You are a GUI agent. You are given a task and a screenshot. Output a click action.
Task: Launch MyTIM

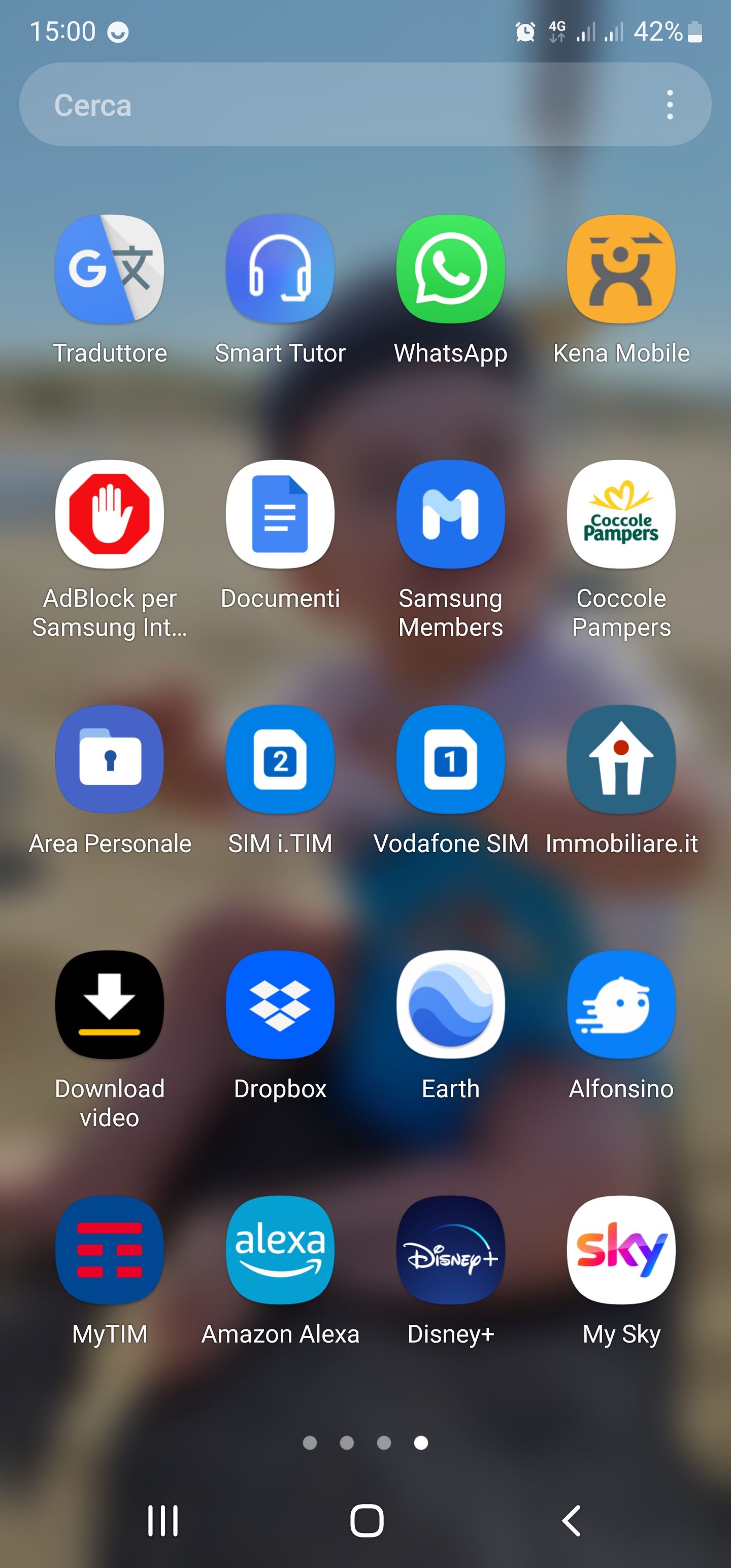[110, 1249]
